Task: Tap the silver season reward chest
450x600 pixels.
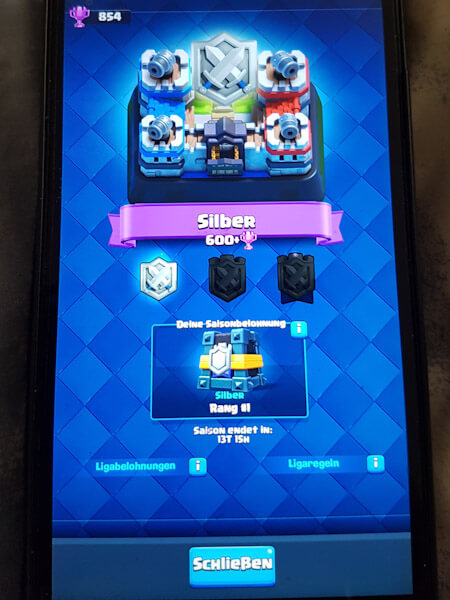Action: pos(232,359)
